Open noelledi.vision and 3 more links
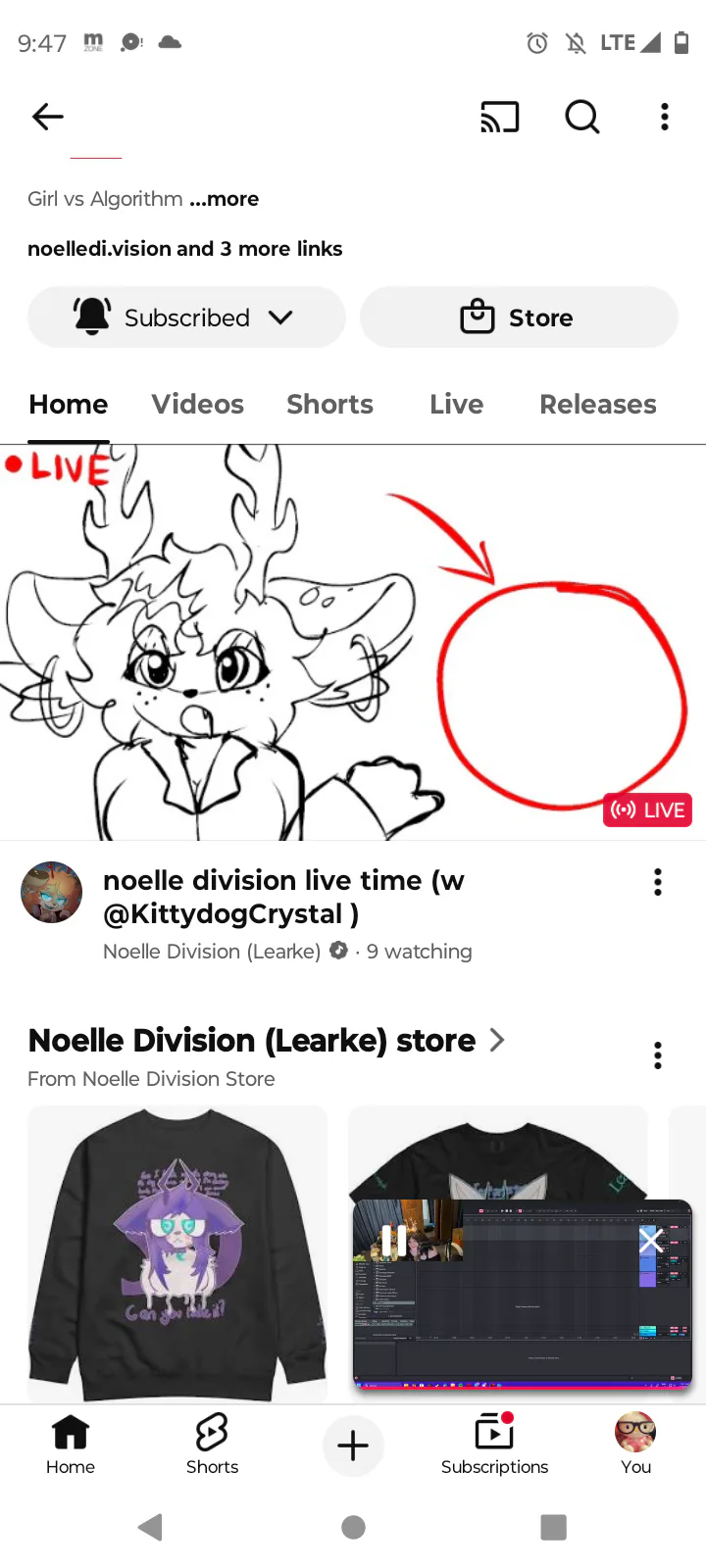This screenshot has height=1568, width=706. pos(184,249)
